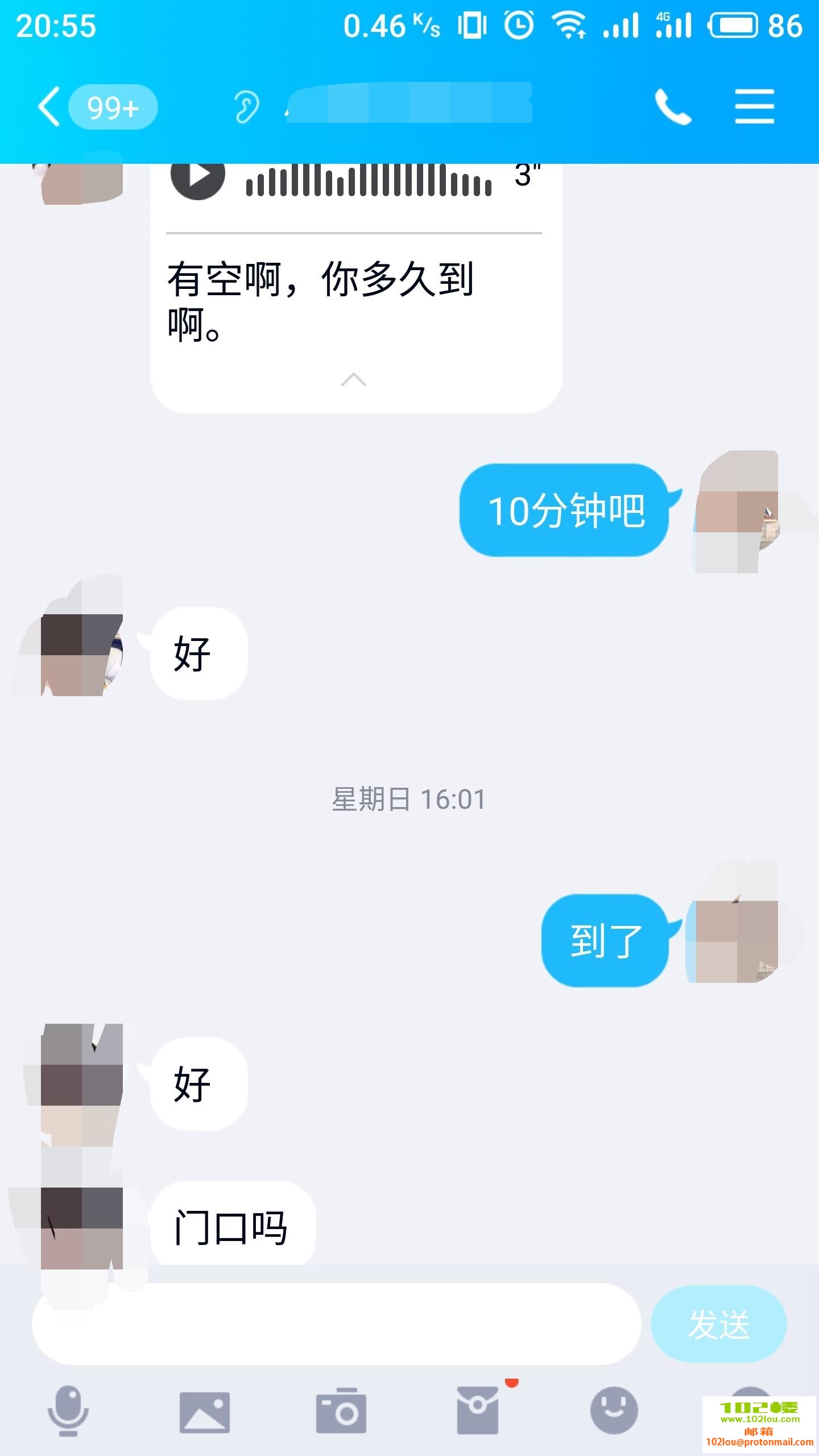Tap the ear mode listening icon
The height and width of the screenshot is (1456, 819).
tap(245, 106)
